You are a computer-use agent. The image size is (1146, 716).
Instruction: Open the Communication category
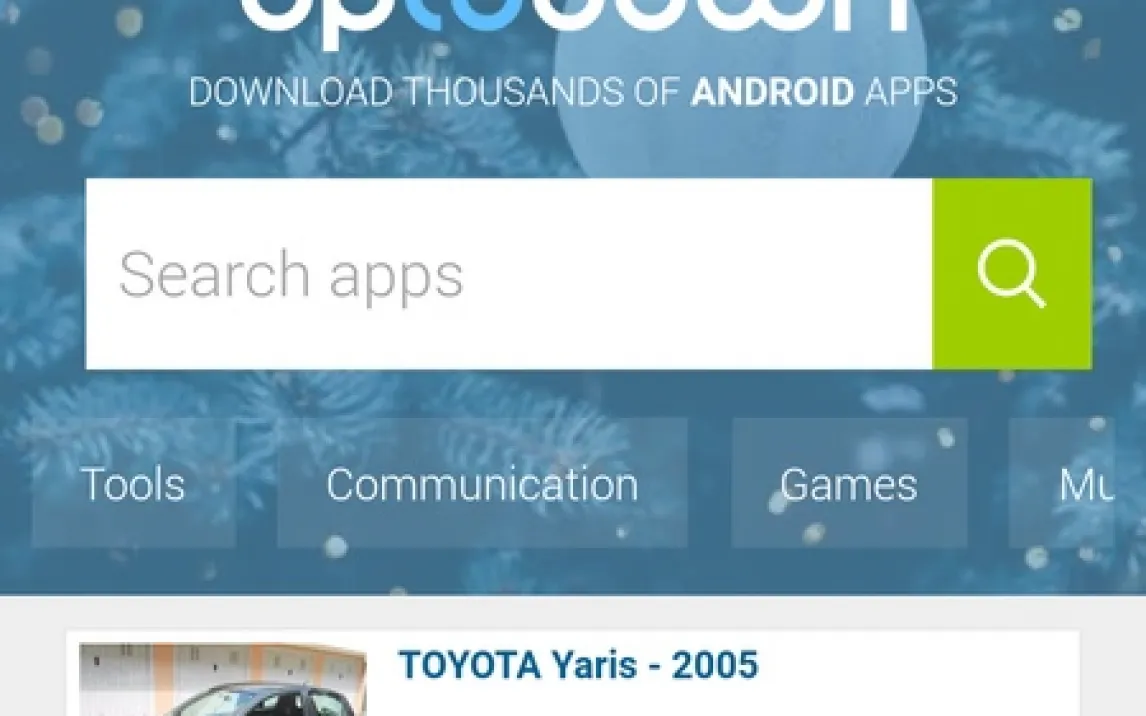(x=482, y=484)
